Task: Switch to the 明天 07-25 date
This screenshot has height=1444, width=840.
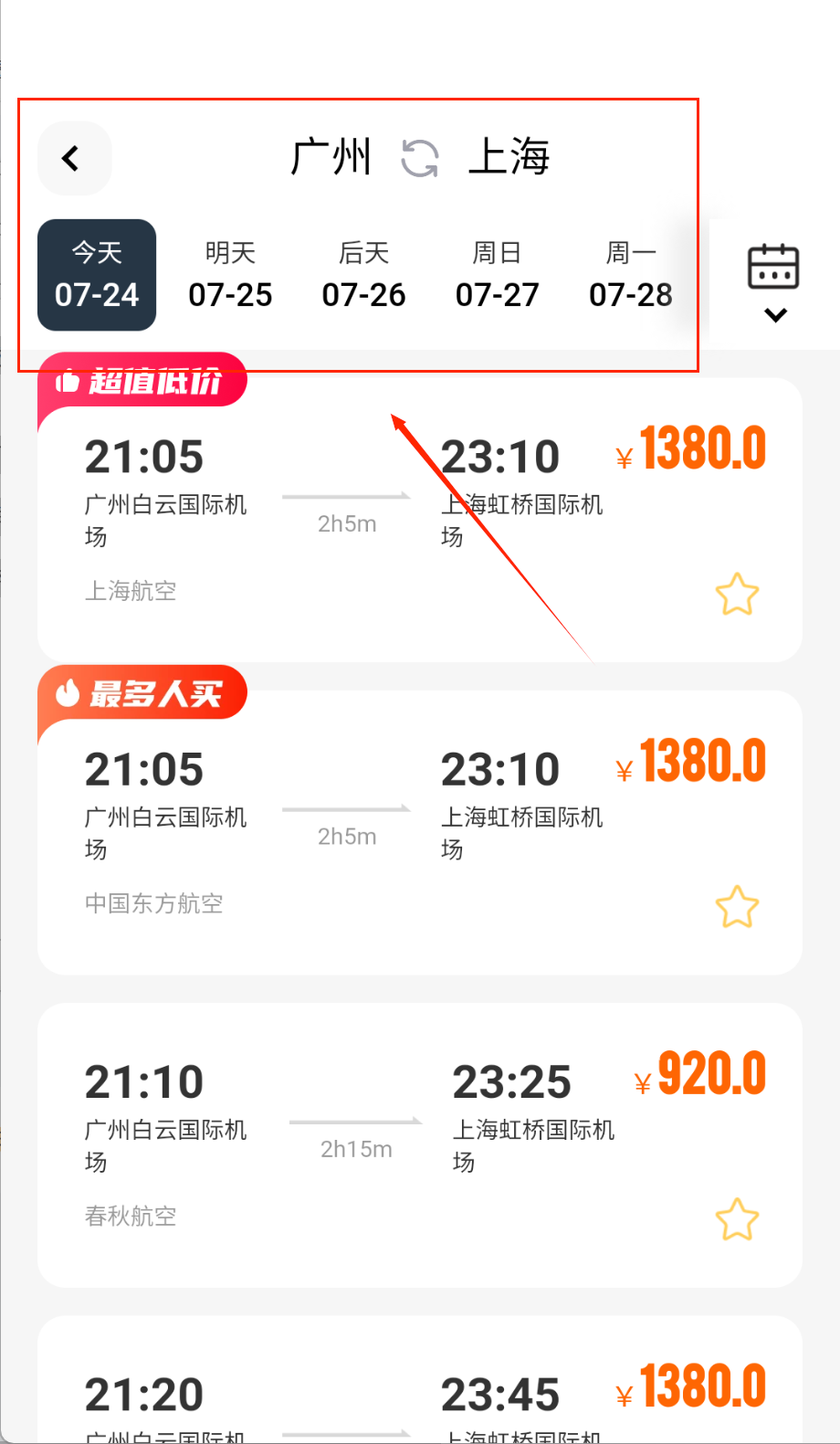Action: pyautogui.click(x=230, y=275)
